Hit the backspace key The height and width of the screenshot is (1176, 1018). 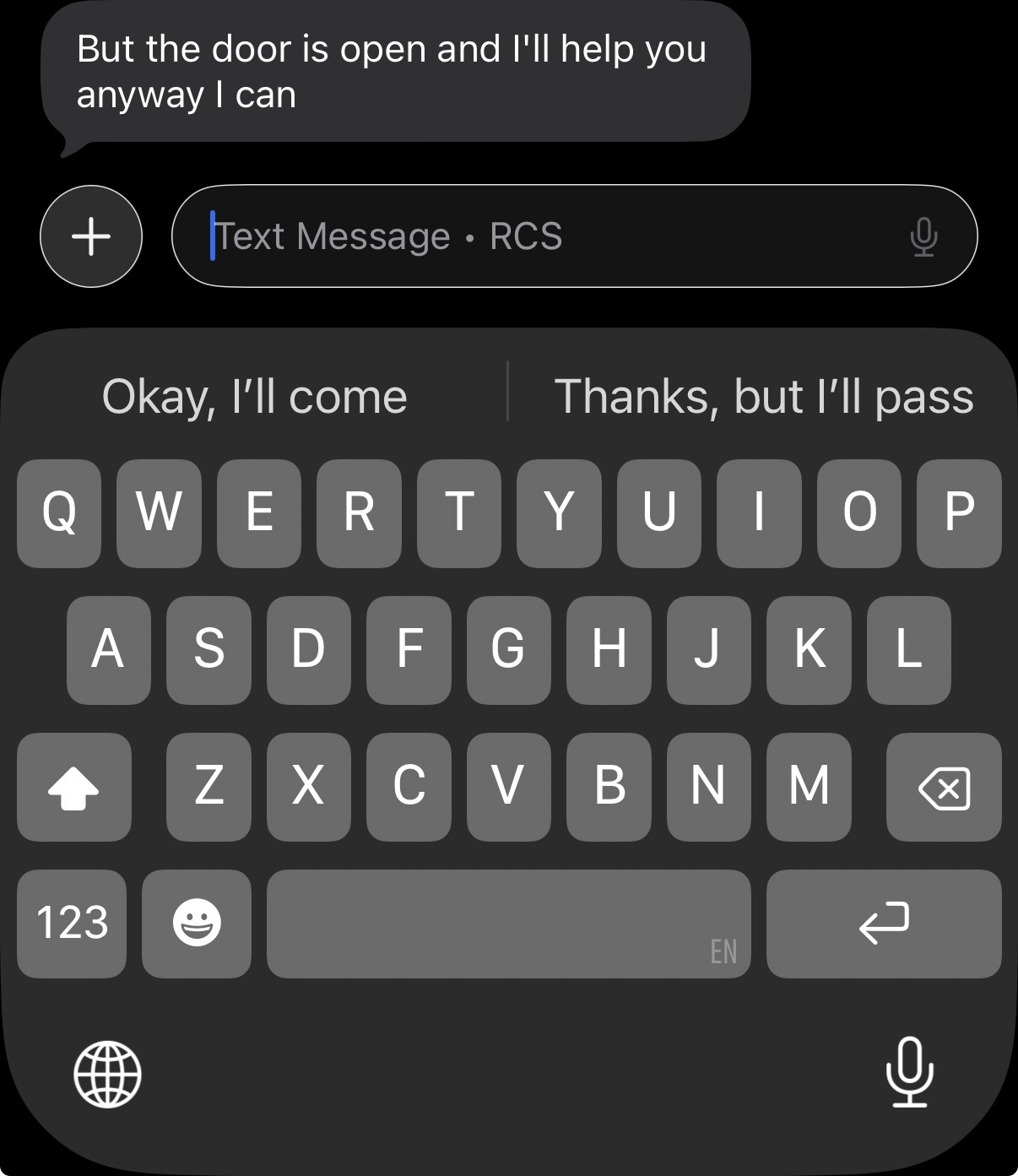pyautogui.click(x=944, y=787)
